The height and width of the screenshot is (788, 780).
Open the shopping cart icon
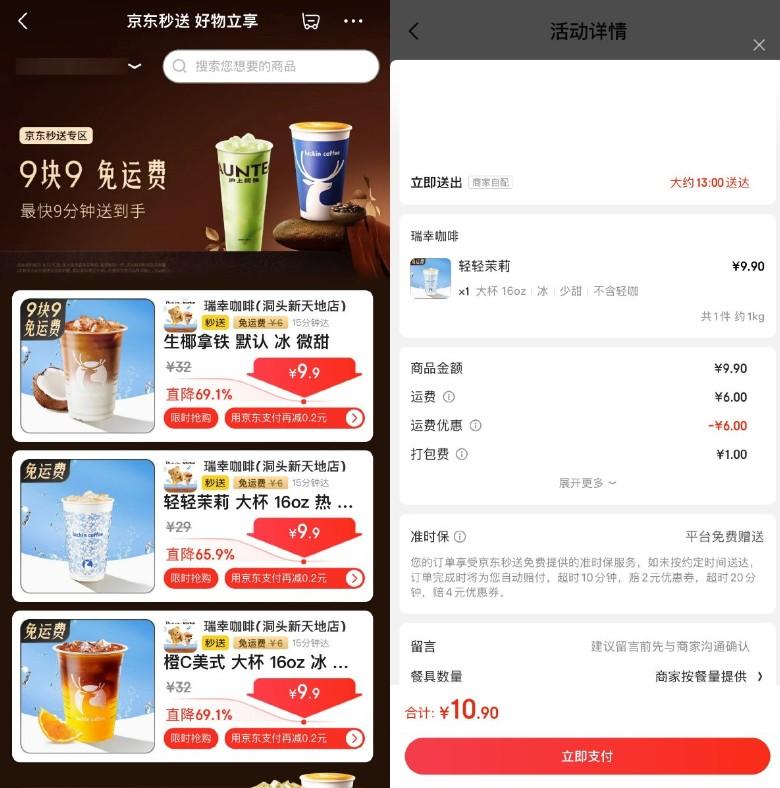(x=311, y=21)
